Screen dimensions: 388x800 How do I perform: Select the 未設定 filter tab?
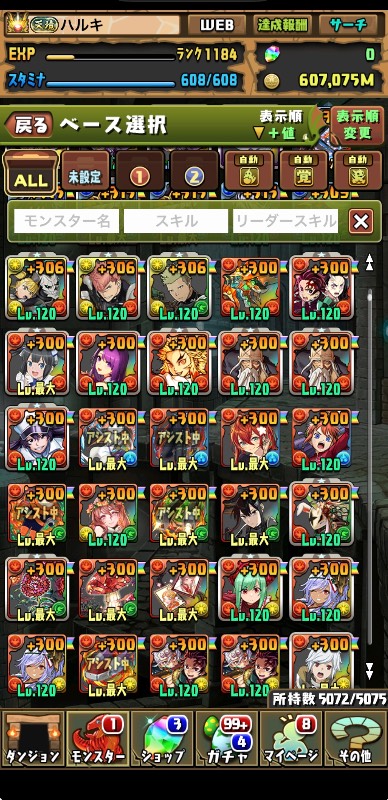[85, 172]
